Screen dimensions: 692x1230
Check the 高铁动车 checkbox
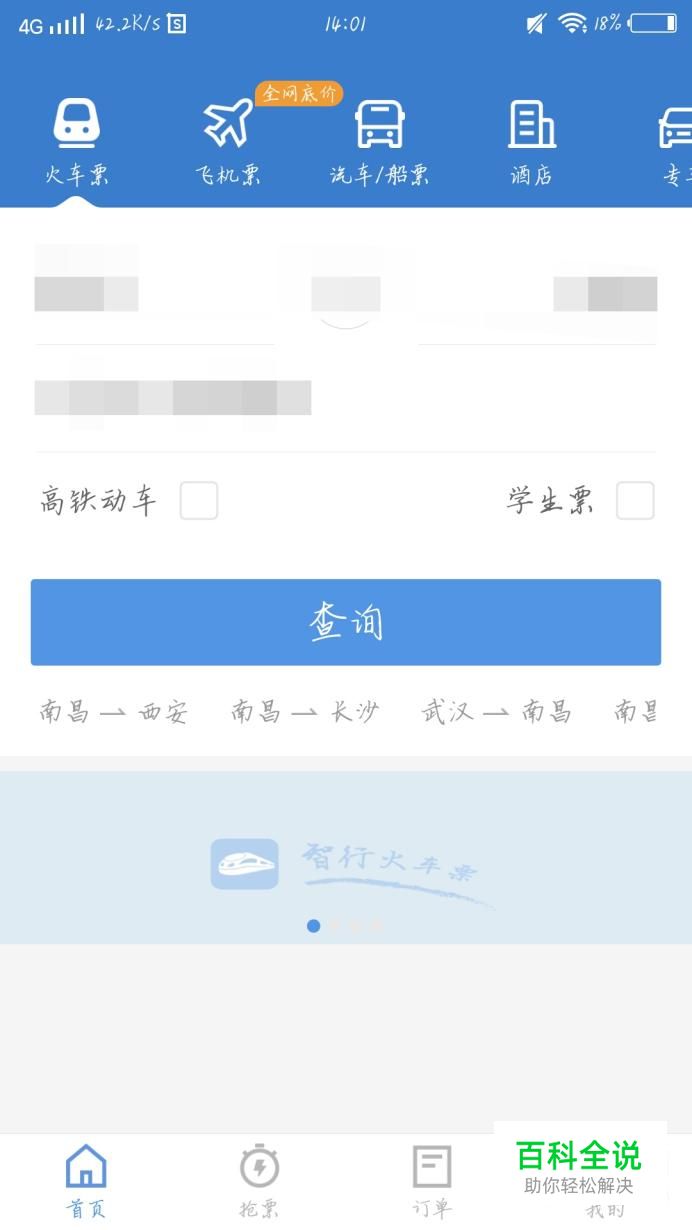point(199,500)
